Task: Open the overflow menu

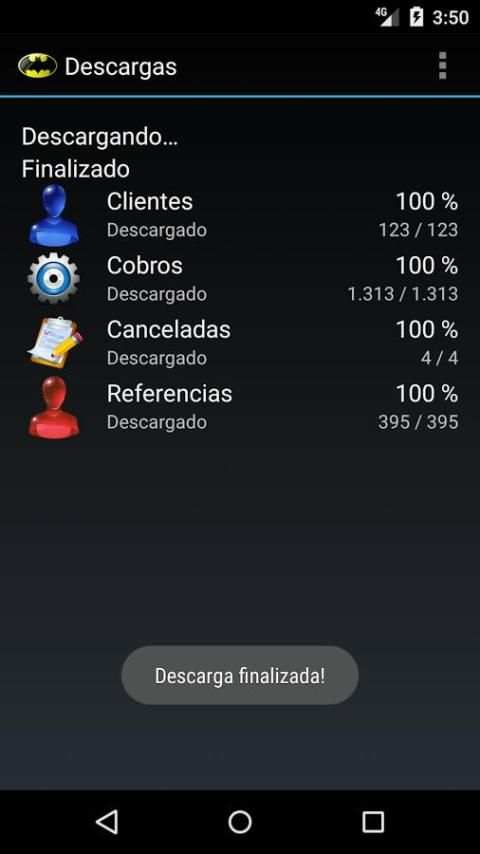Action: click(442, 66)
